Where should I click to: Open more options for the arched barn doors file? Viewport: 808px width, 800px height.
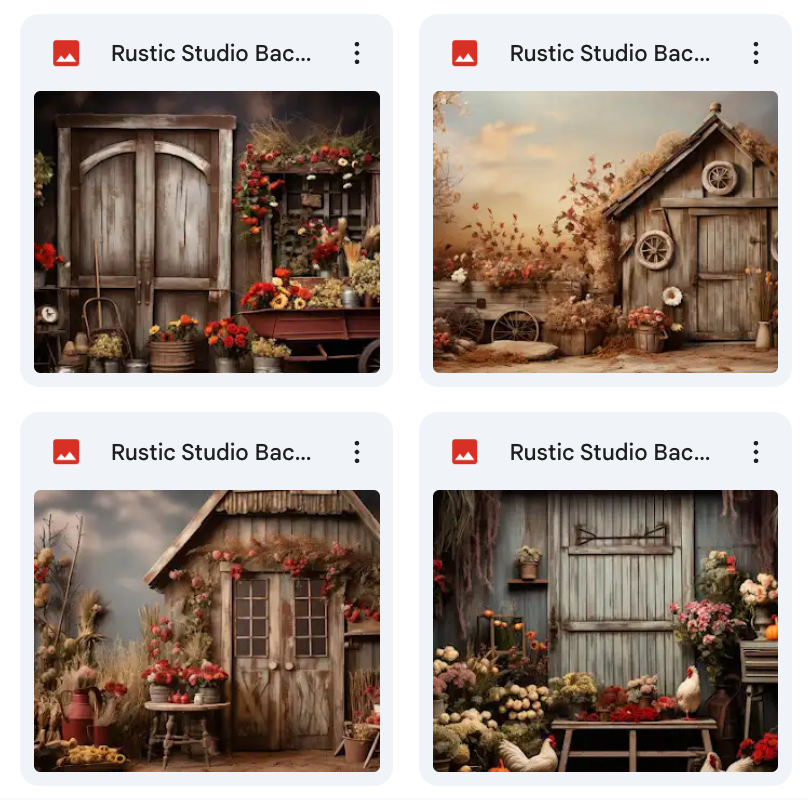357,53
